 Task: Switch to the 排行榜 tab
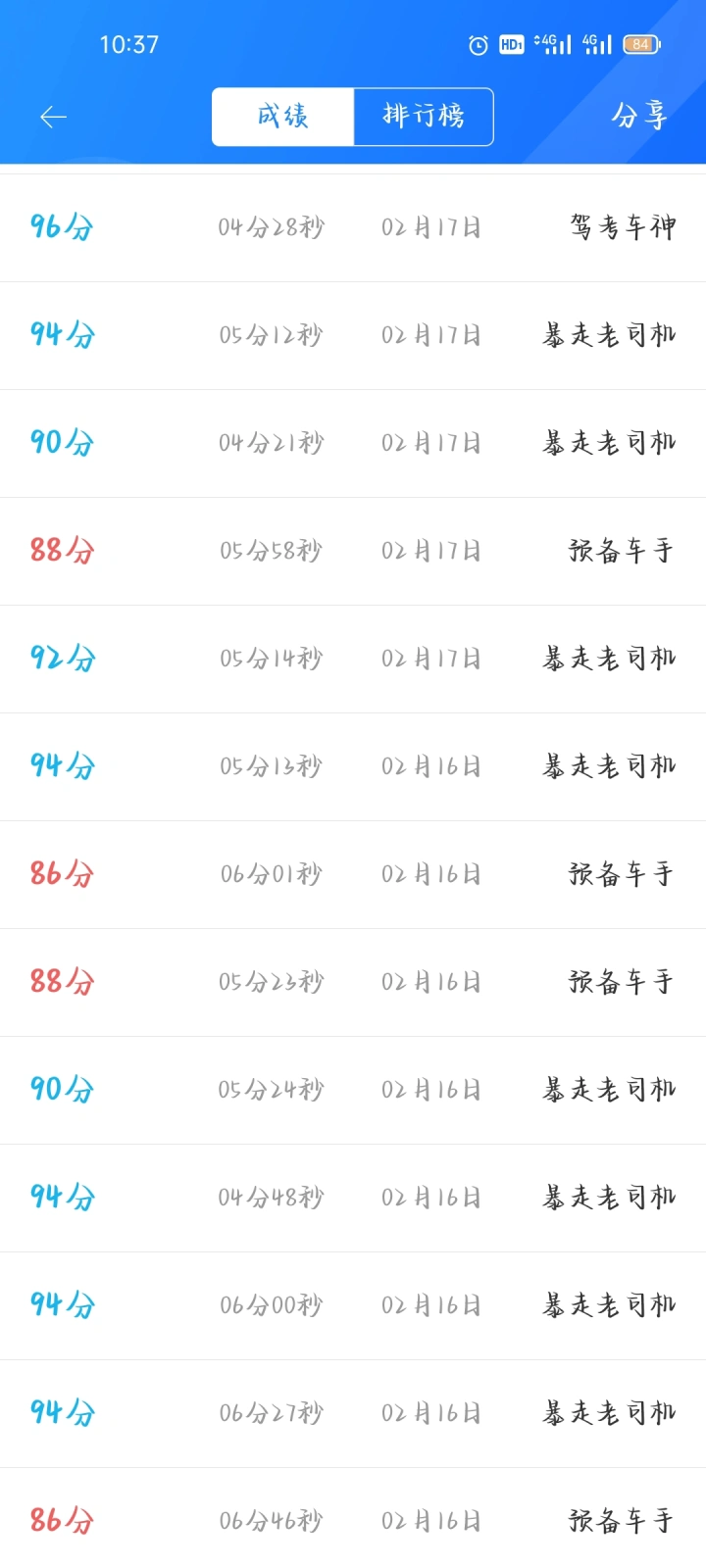click(x=423, y=117)
